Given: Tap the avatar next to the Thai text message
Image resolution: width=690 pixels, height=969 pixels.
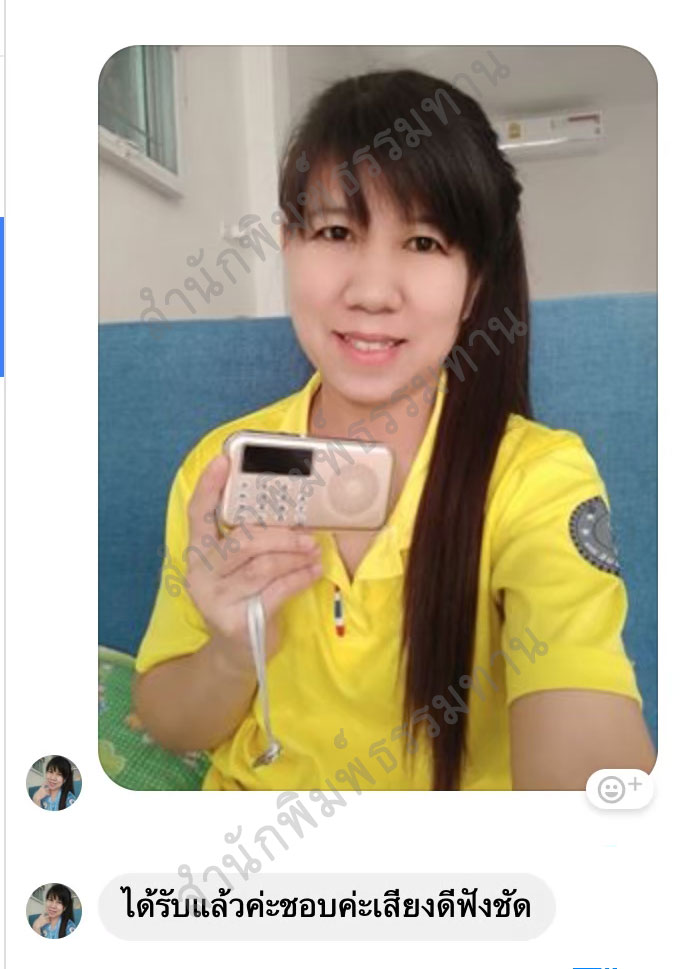Looking at the screenshot, I should (x=54, y=910).
